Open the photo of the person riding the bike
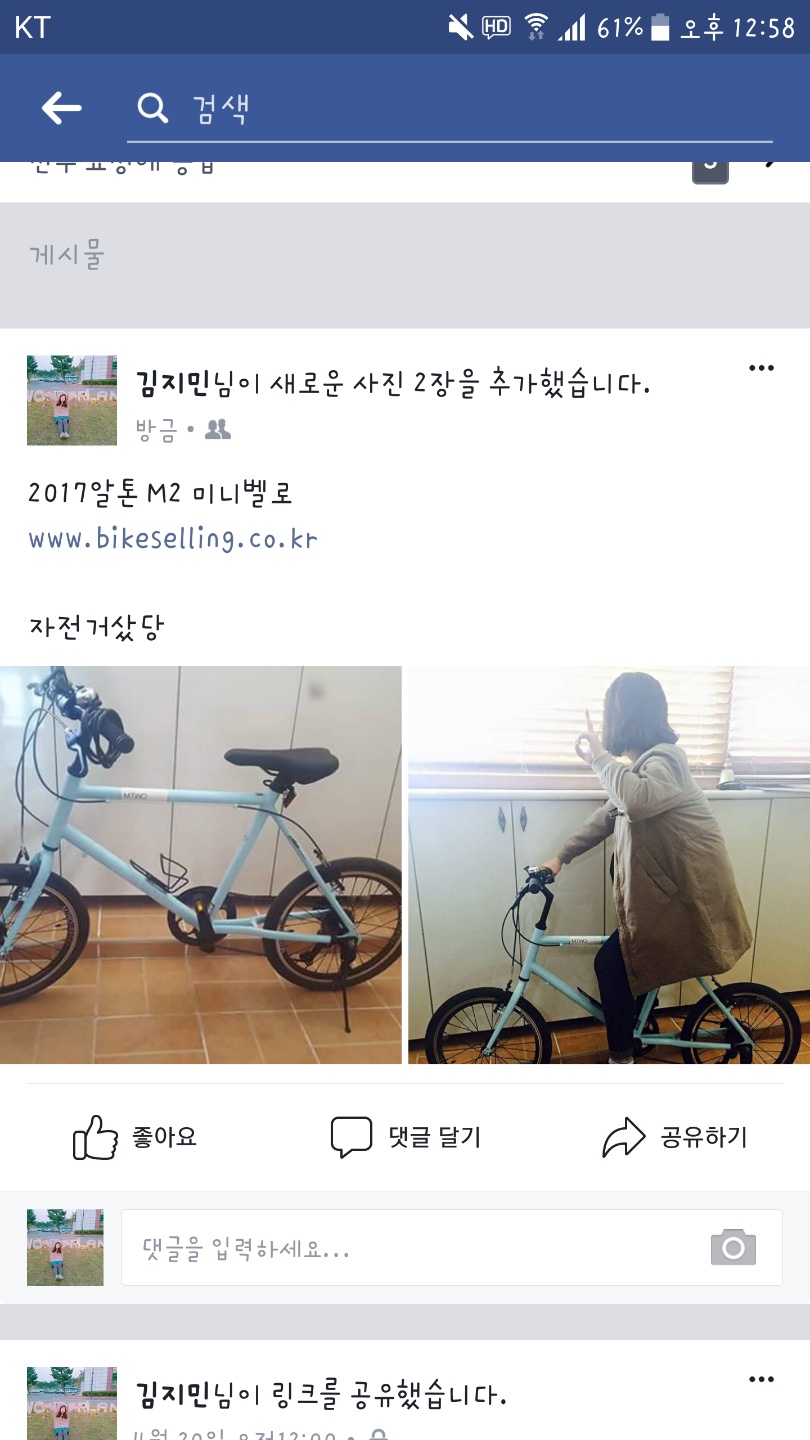Image resolution: width=810 pixels, height=1440 pixels. click(x=608, y=864)
